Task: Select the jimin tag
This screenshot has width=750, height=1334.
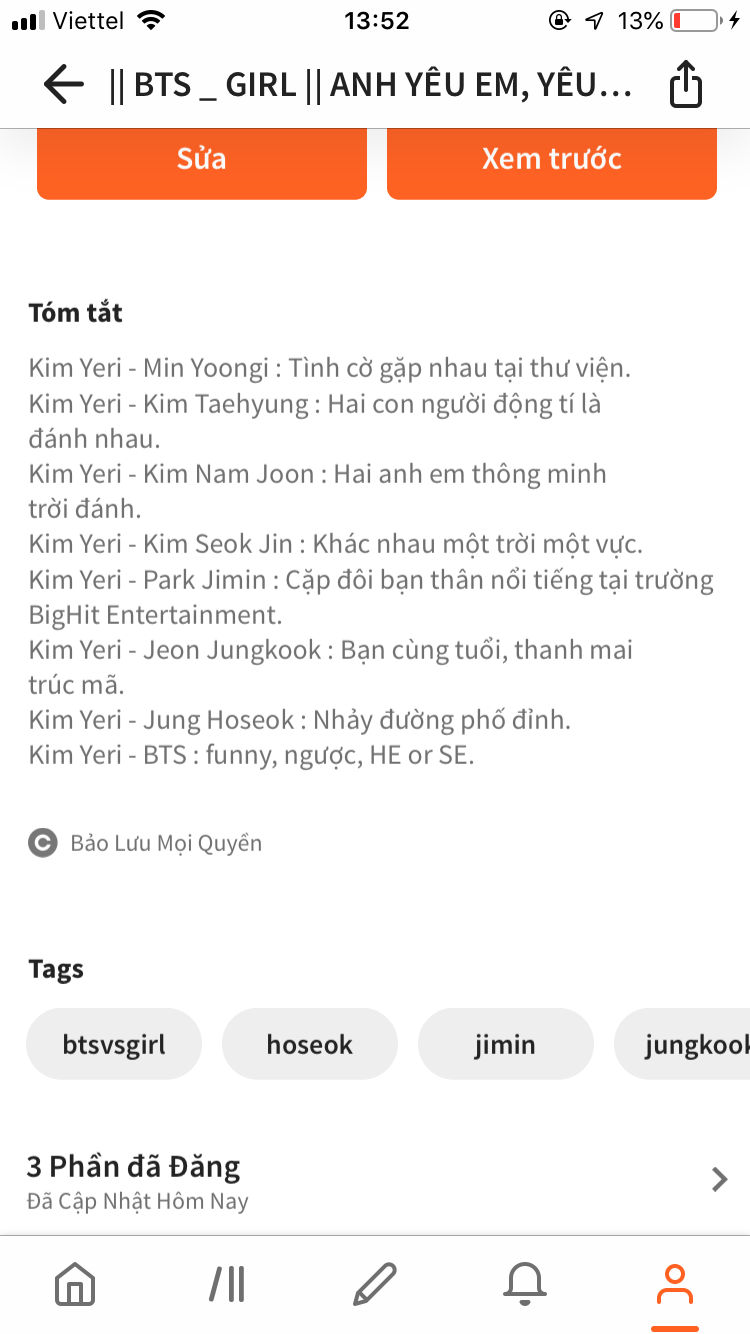Action: click(505, 1044)
